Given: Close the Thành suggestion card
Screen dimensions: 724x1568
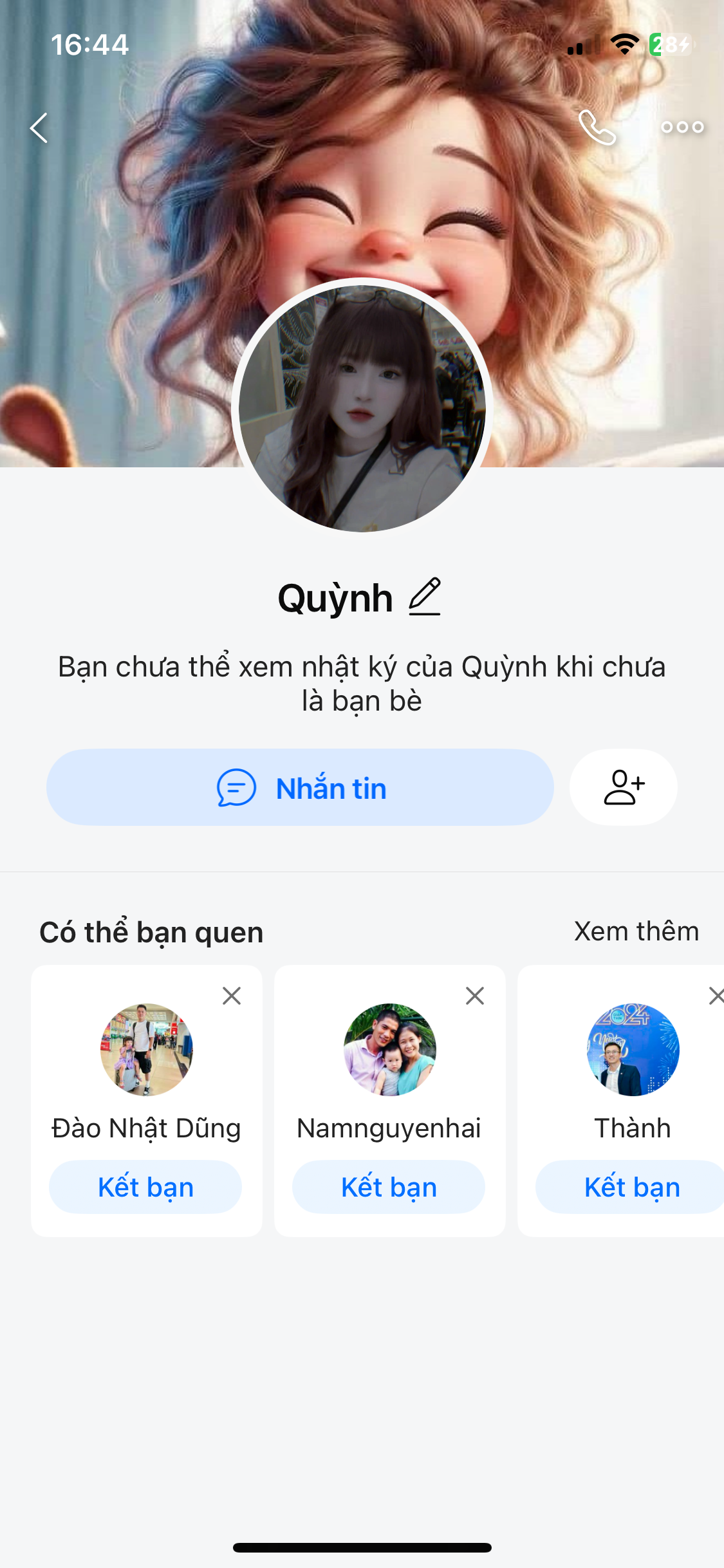Looking at the screenshot, I should 716,996.
